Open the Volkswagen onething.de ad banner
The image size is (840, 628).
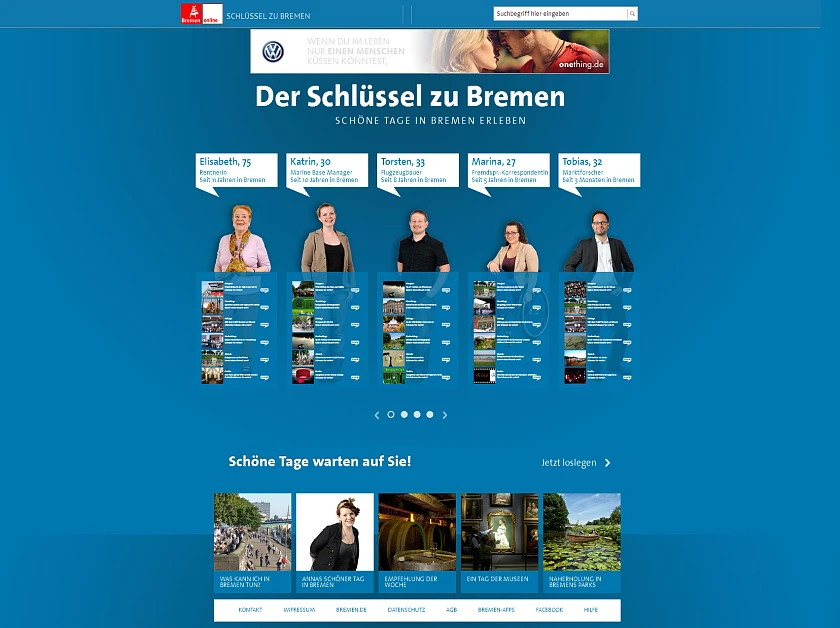point(429,51)
